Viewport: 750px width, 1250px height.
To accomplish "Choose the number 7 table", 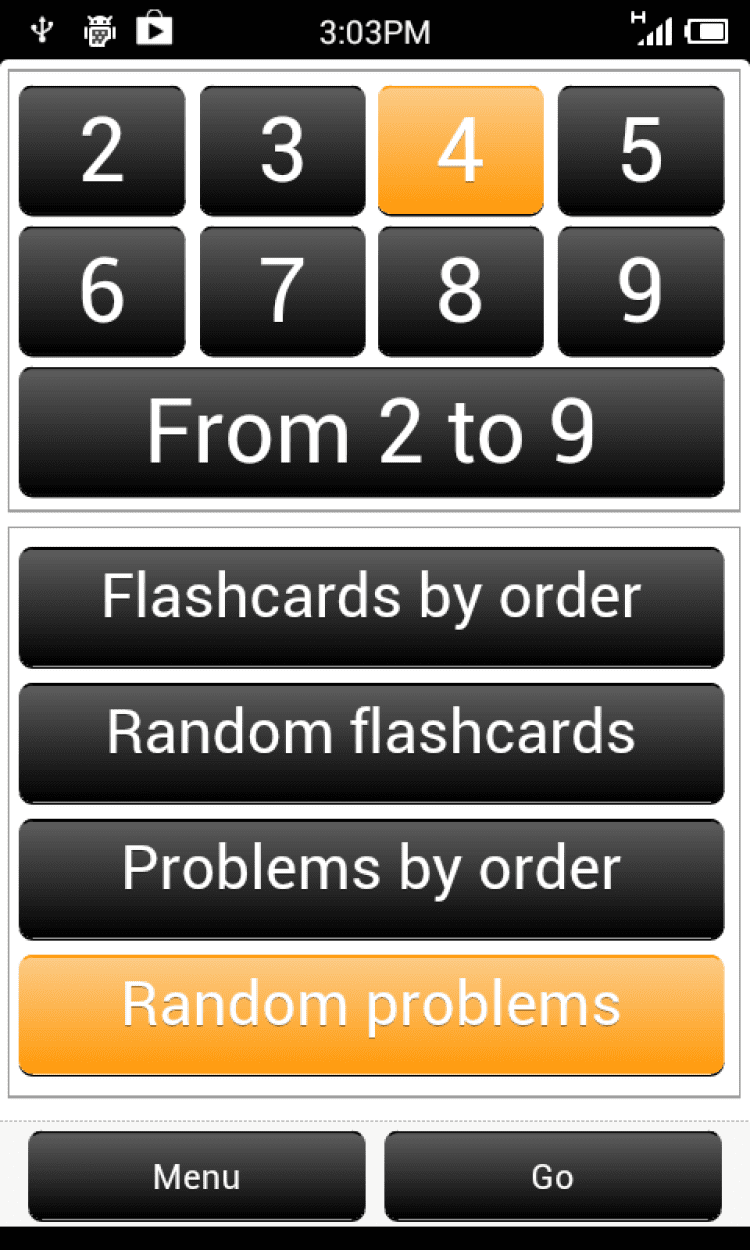I will point(282,291).
